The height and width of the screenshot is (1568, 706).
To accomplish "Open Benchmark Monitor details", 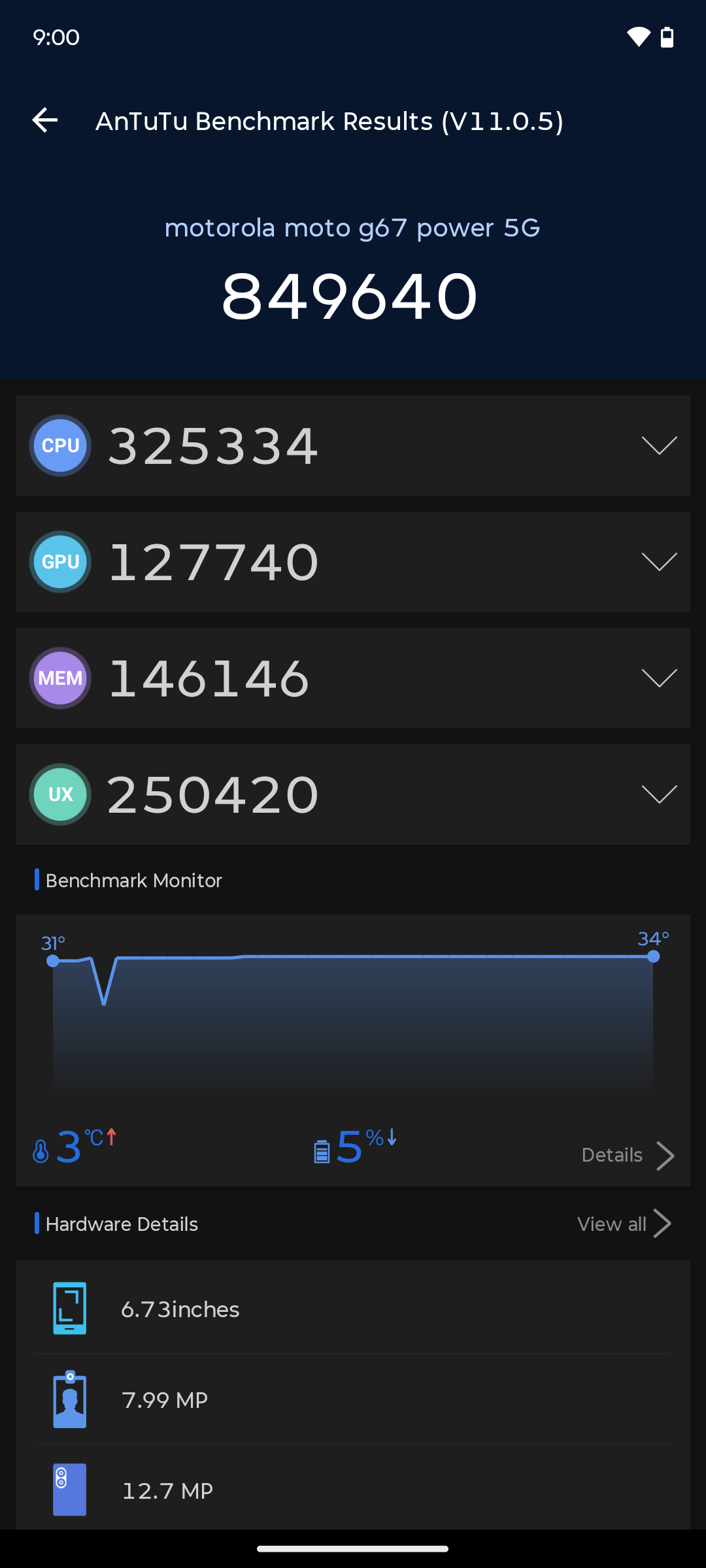I will click(627, 1155).
